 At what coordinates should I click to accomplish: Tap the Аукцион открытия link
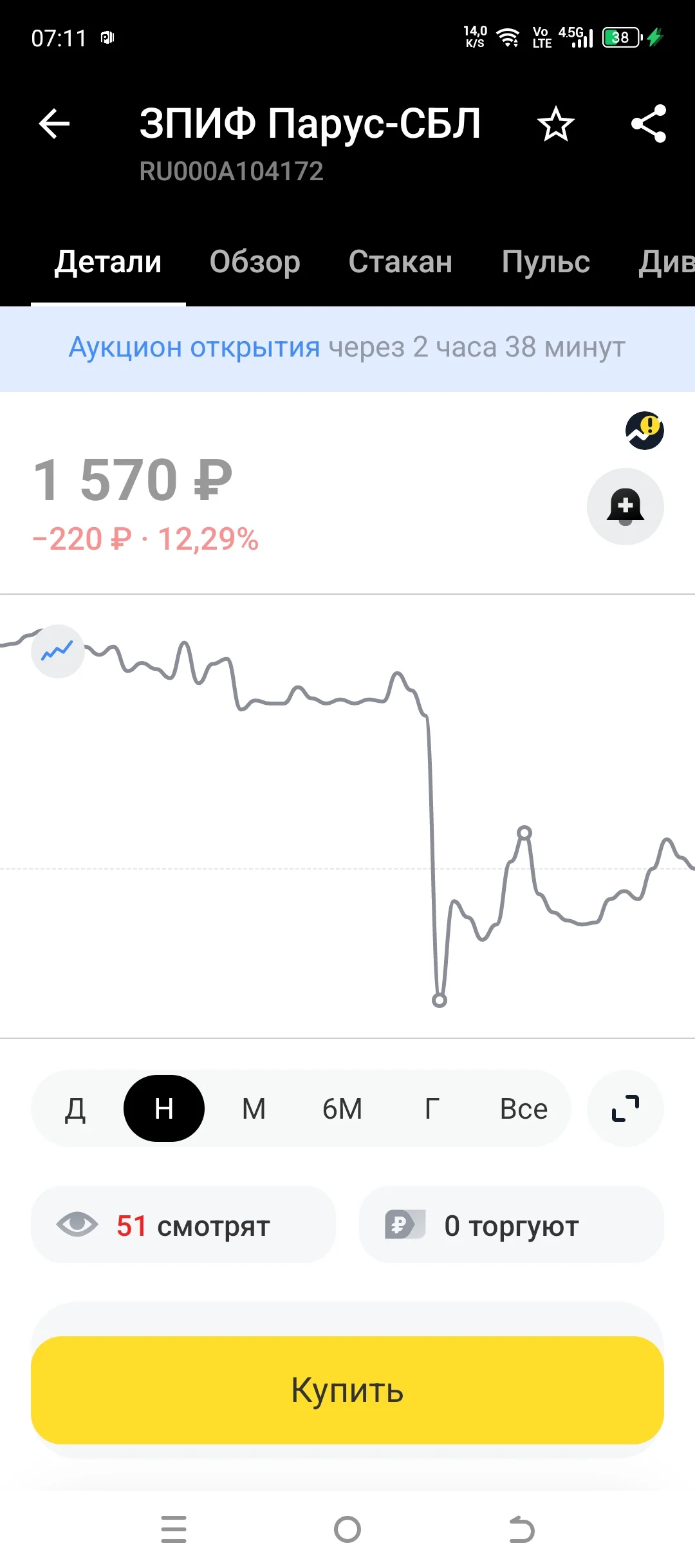[x=194, y=348]
